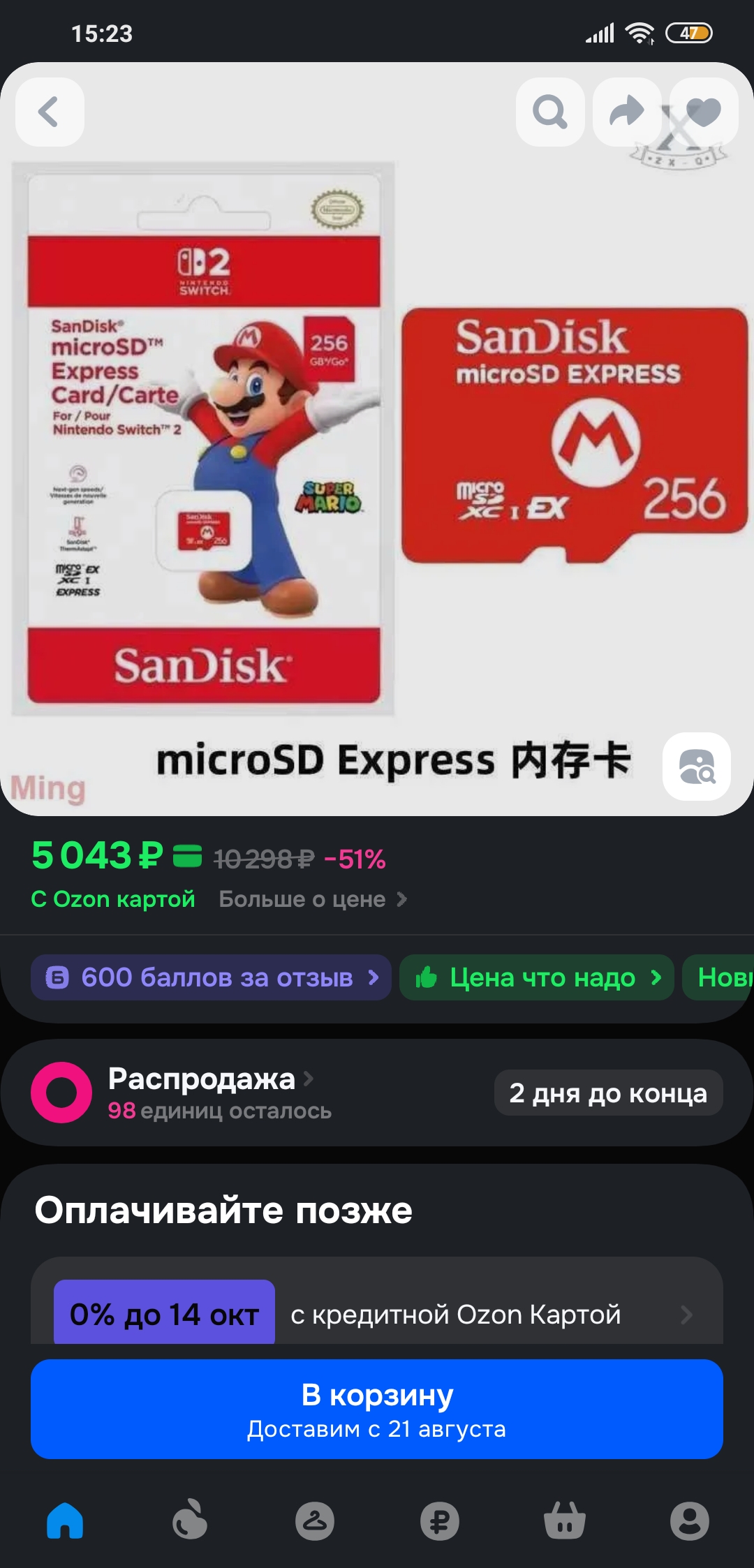Open the 0% credit Ozon Card offer
This screenshot has height=1568, width=754.
377,1314
